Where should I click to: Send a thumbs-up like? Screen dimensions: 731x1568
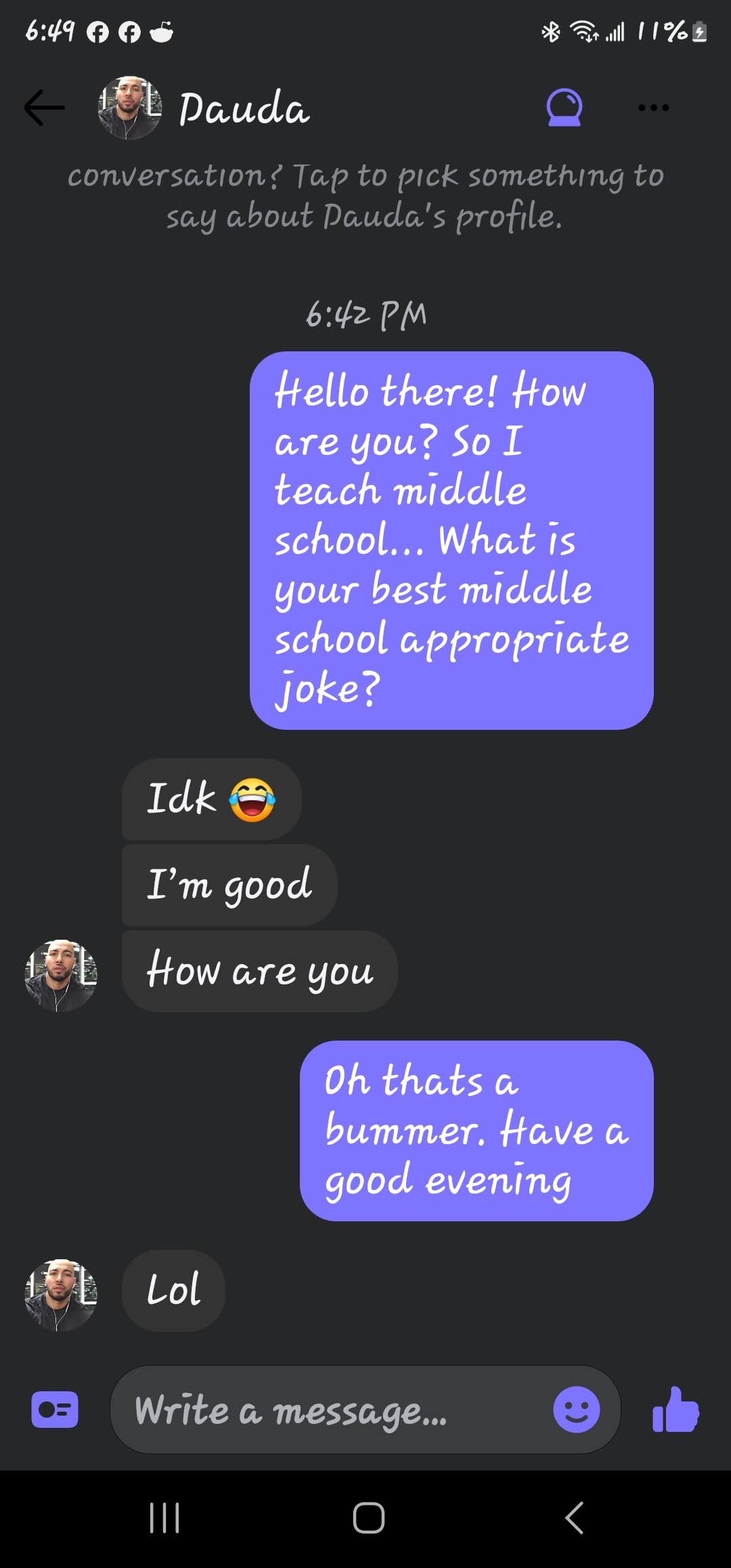click(x=675, y=1410)
